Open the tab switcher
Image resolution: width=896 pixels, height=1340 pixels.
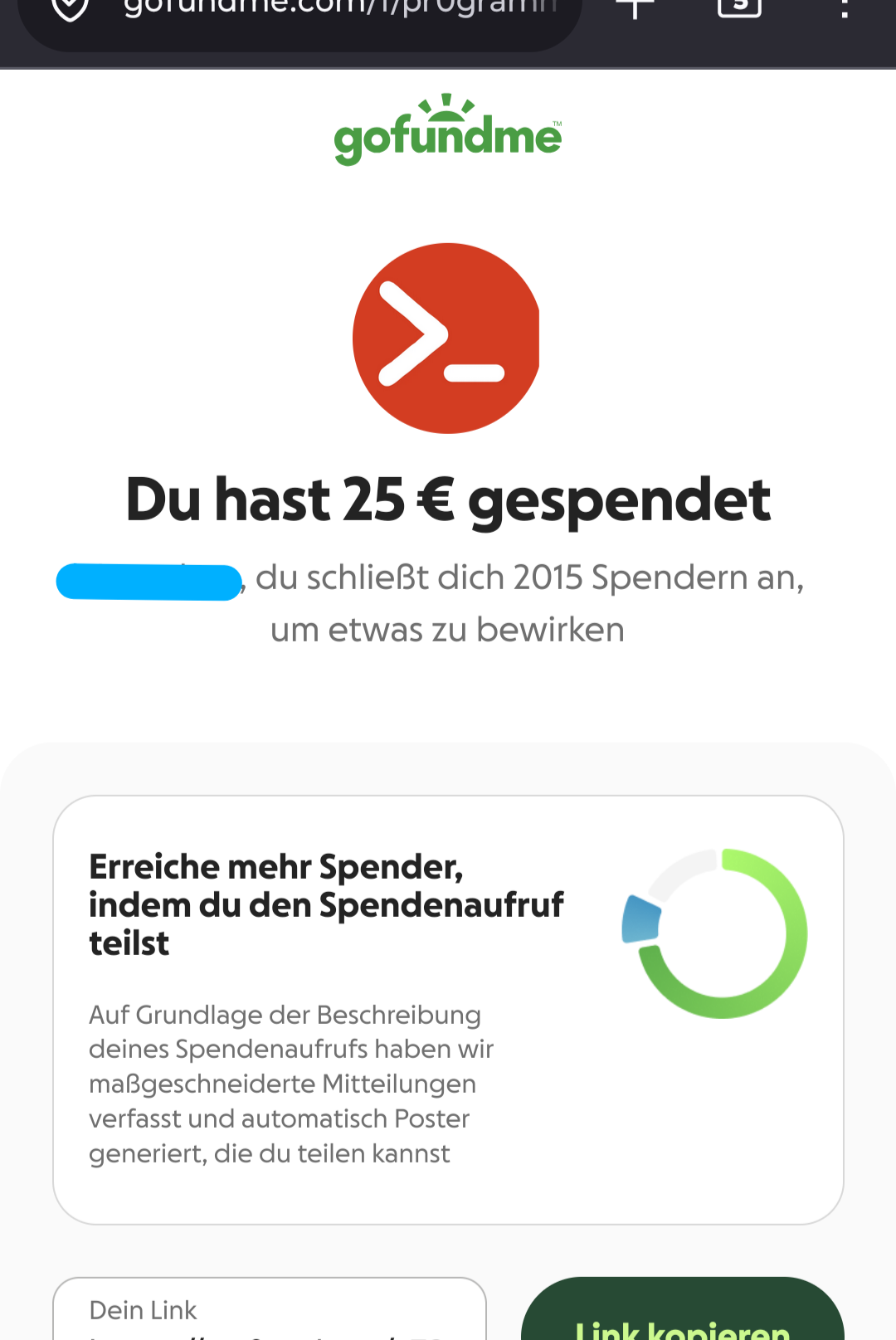[x=739, y=8]
